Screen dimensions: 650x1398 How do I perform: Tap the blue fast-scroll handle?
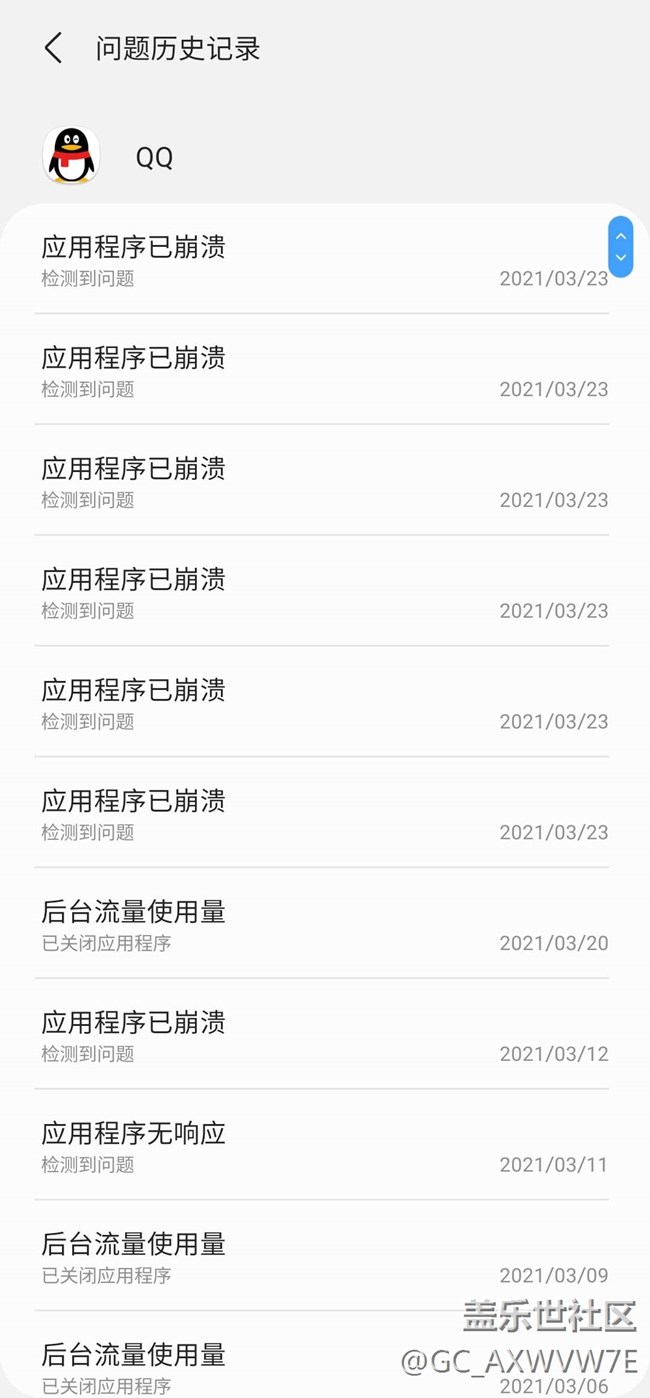[620, 246]
